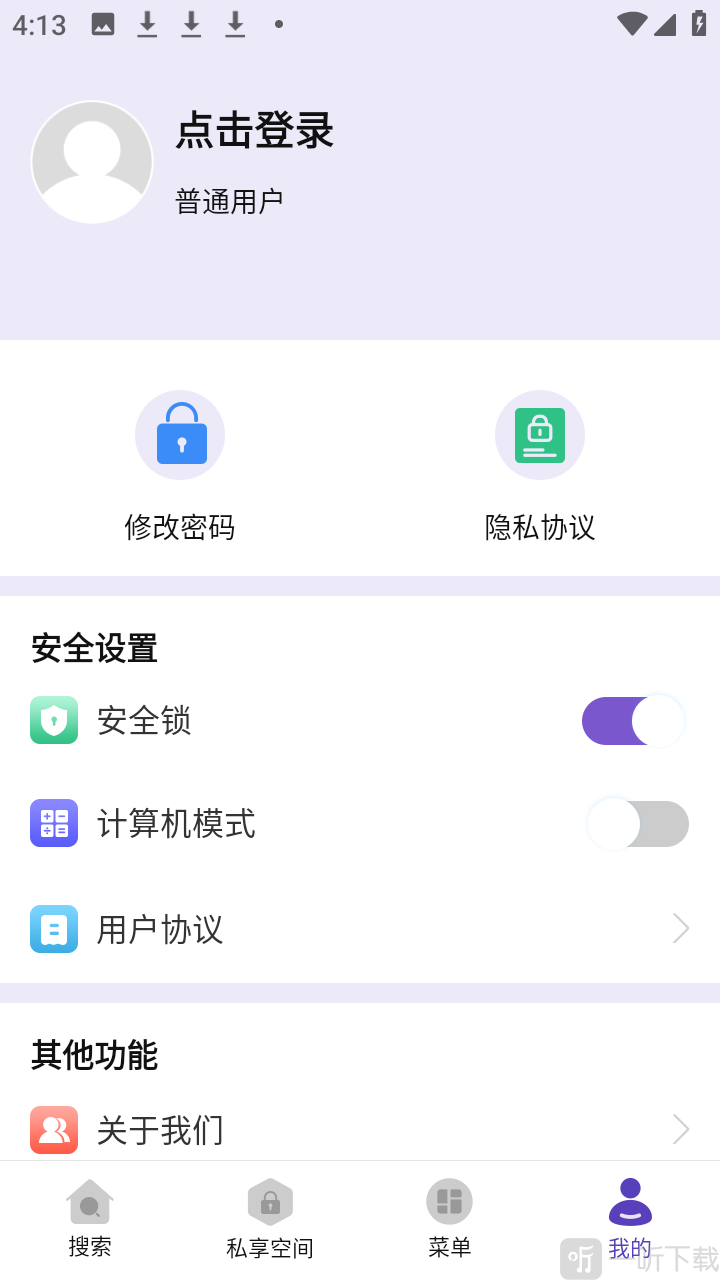
Task: Open the 私享空间 padlock icon
Action: coord(270,1200)
